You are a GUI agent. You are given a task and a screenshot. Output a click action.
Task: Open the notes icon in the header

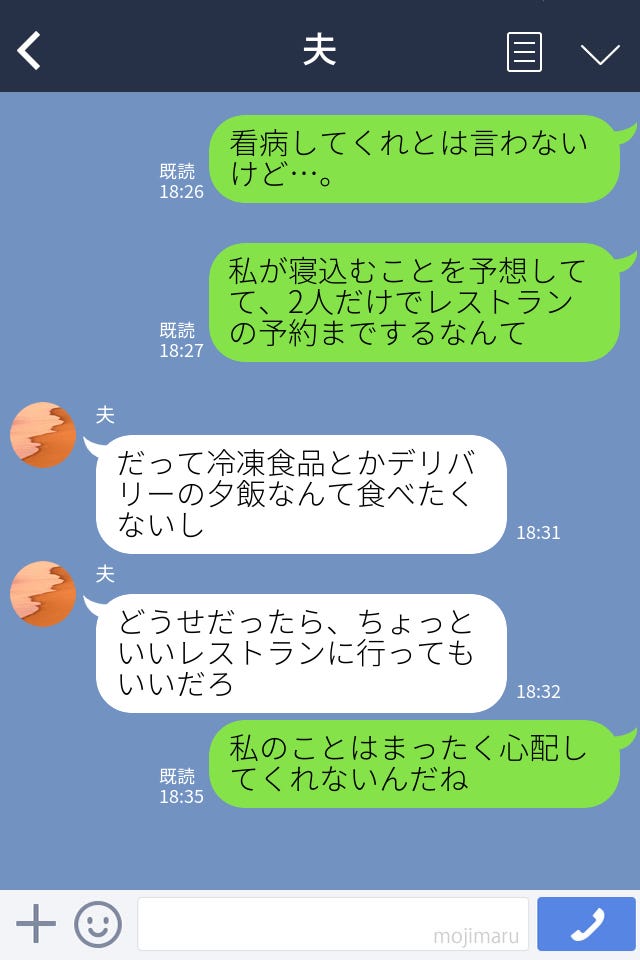(524, 52)
